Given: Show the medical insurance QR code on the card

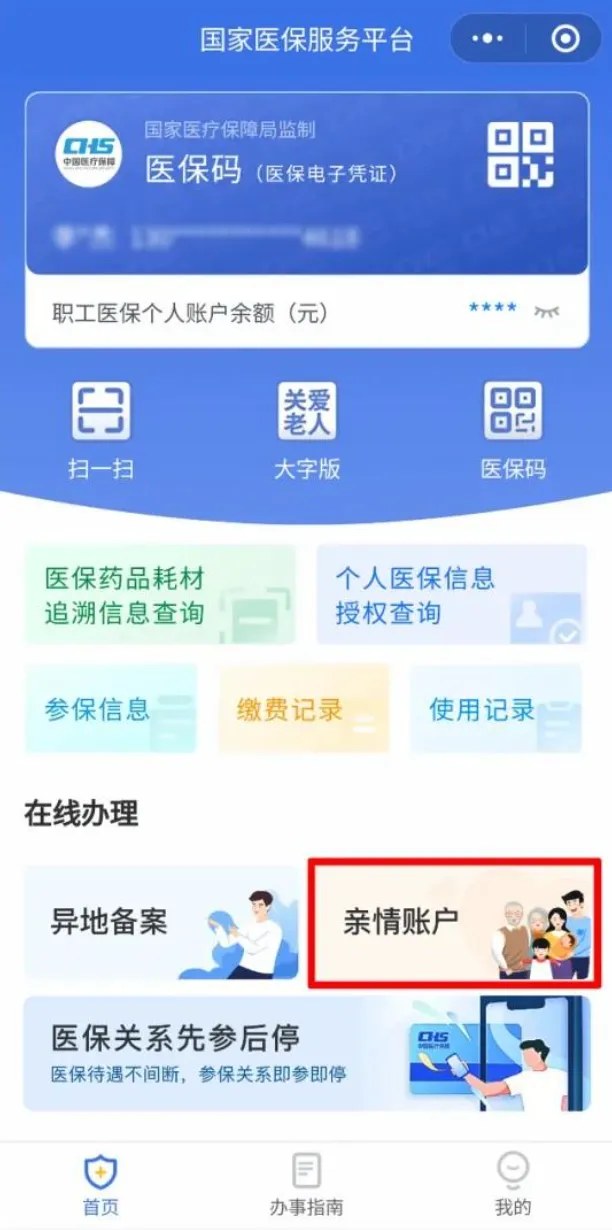Looking at the screenshot, I should tap(520, 155).
